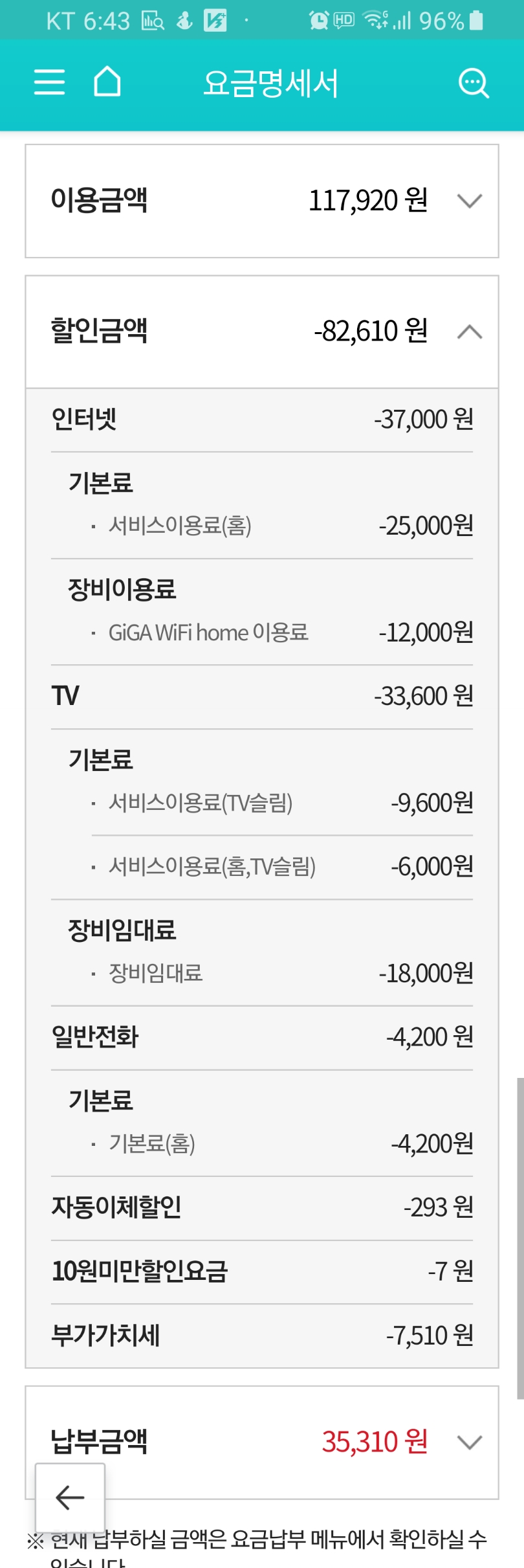Expand the 이용금액 section
Viewport: 524px width, 1568px height.
470,201
